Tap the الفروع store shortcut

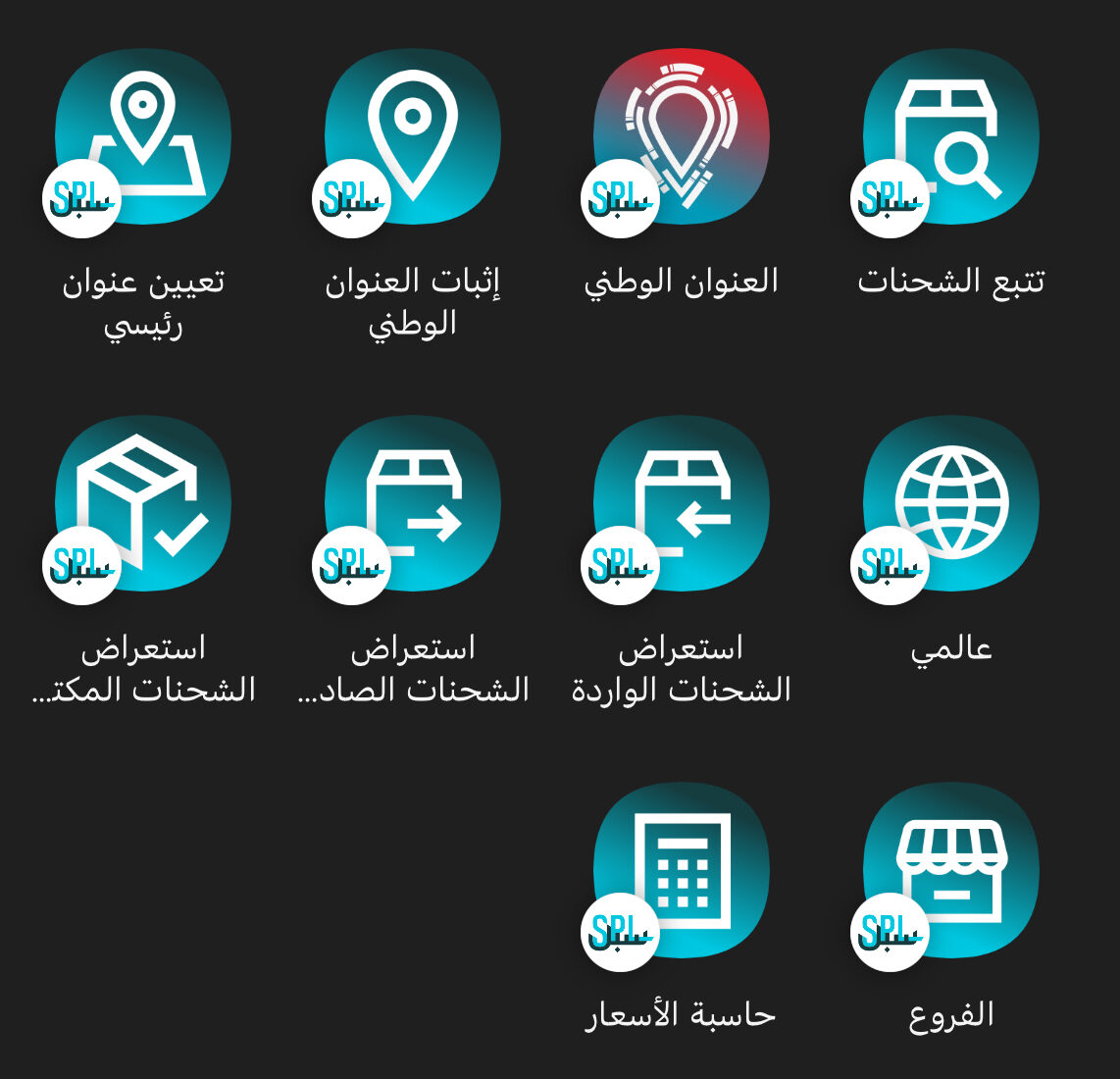950,870
